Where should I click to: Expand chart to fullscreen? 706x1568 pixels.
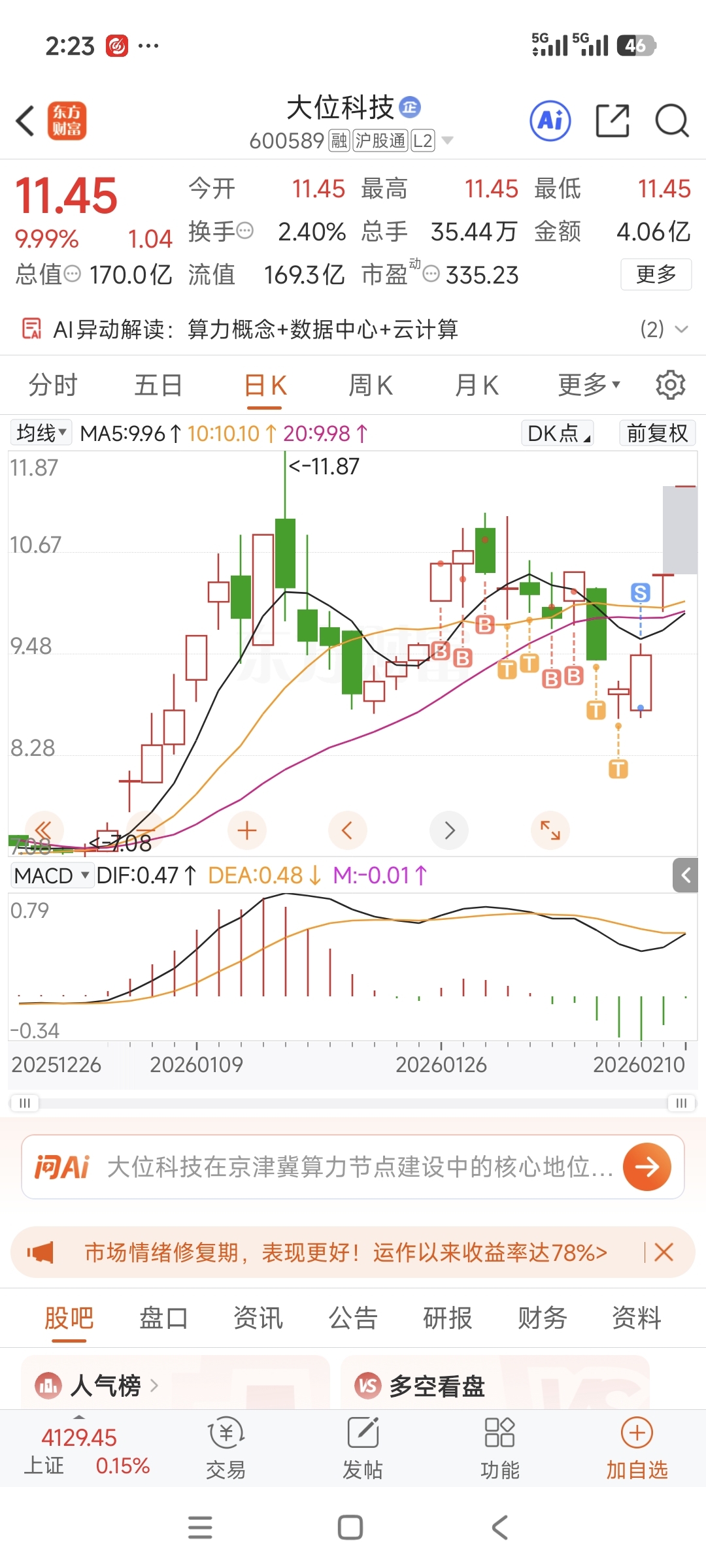[550, 830]
